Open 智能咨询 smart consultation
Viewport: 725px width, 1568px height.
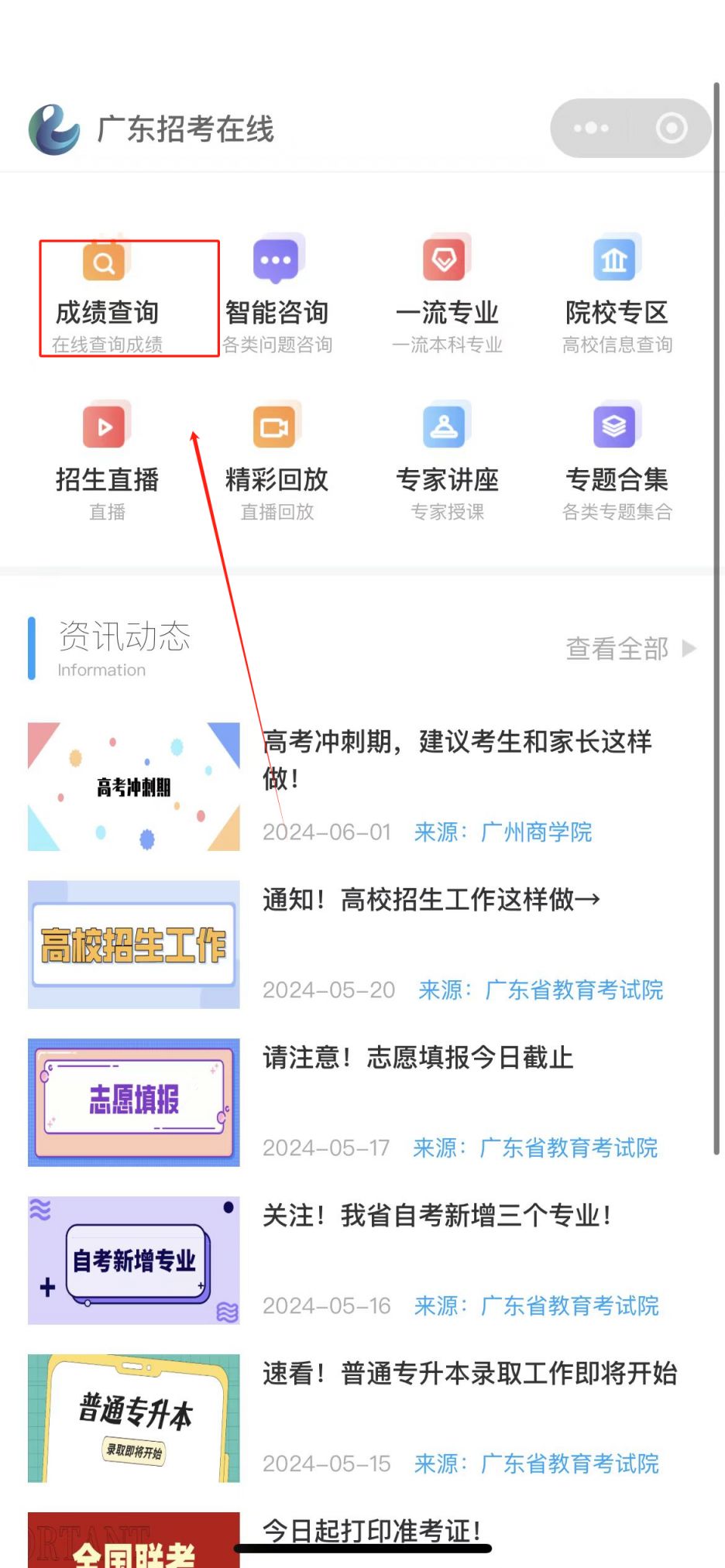point(277,297)
